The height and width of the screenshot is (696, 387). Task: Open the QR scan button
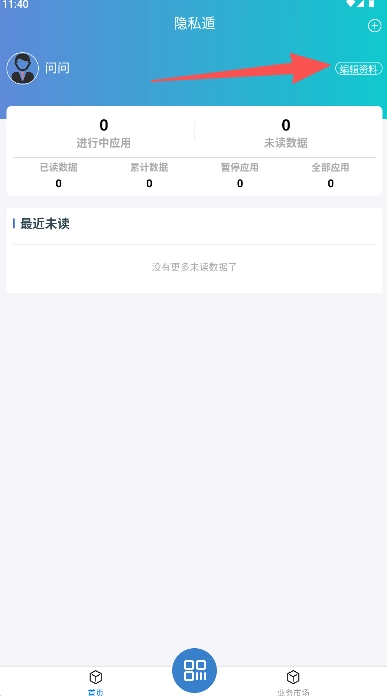coord(194,670)
